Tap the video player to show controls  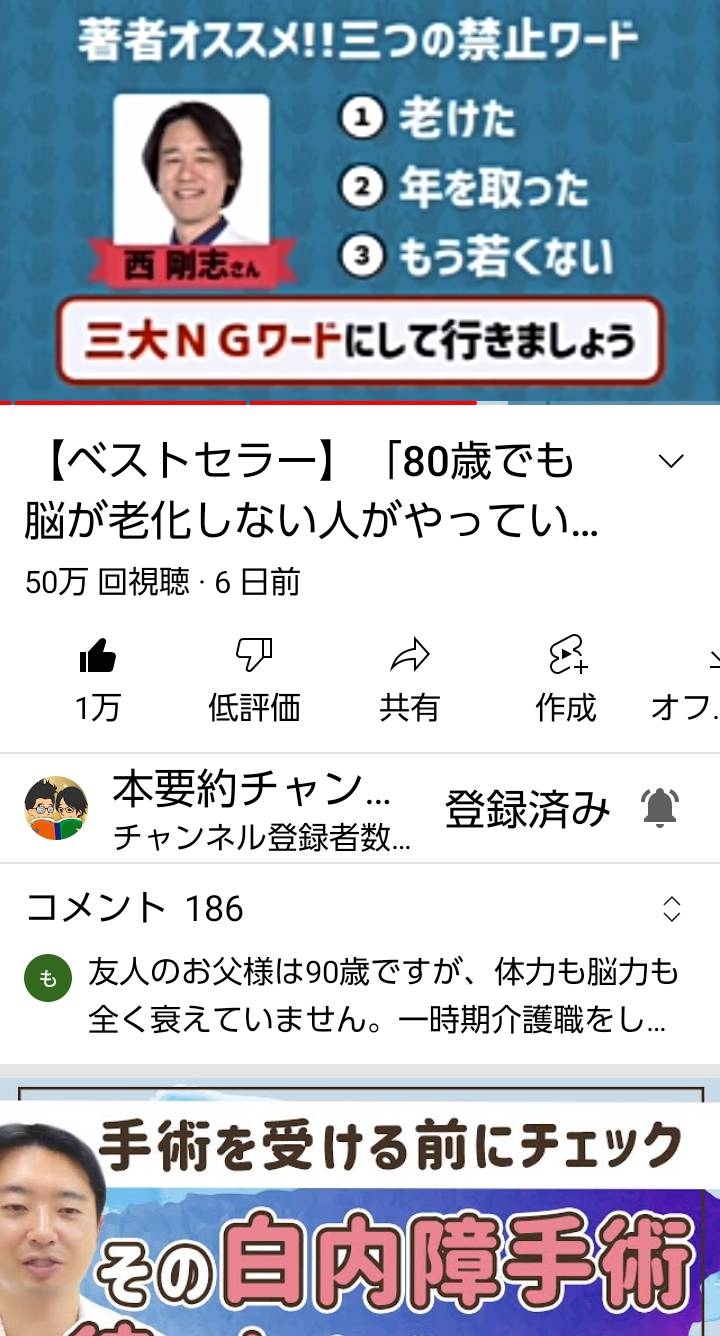tap(360, 200)
